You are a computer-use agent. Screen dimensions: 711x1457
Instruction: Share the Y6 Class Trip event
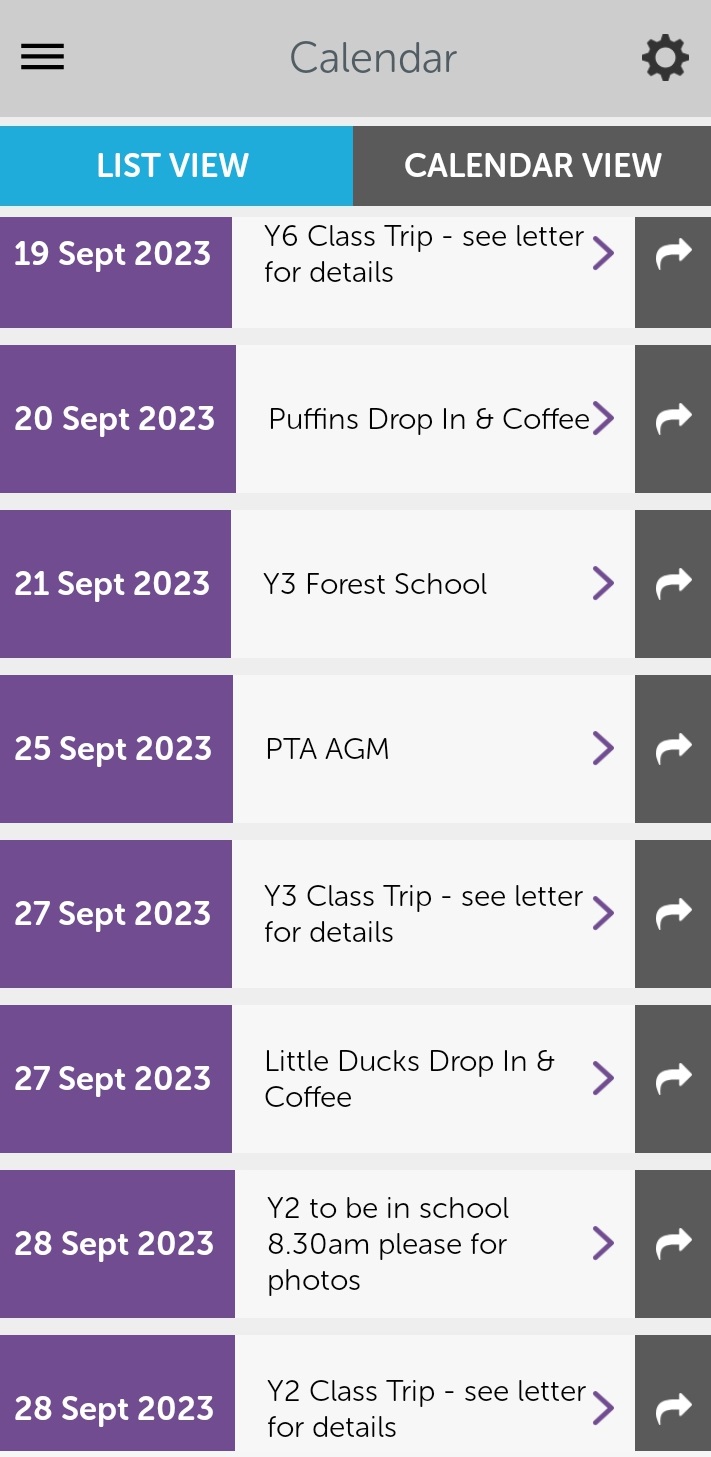673,272
